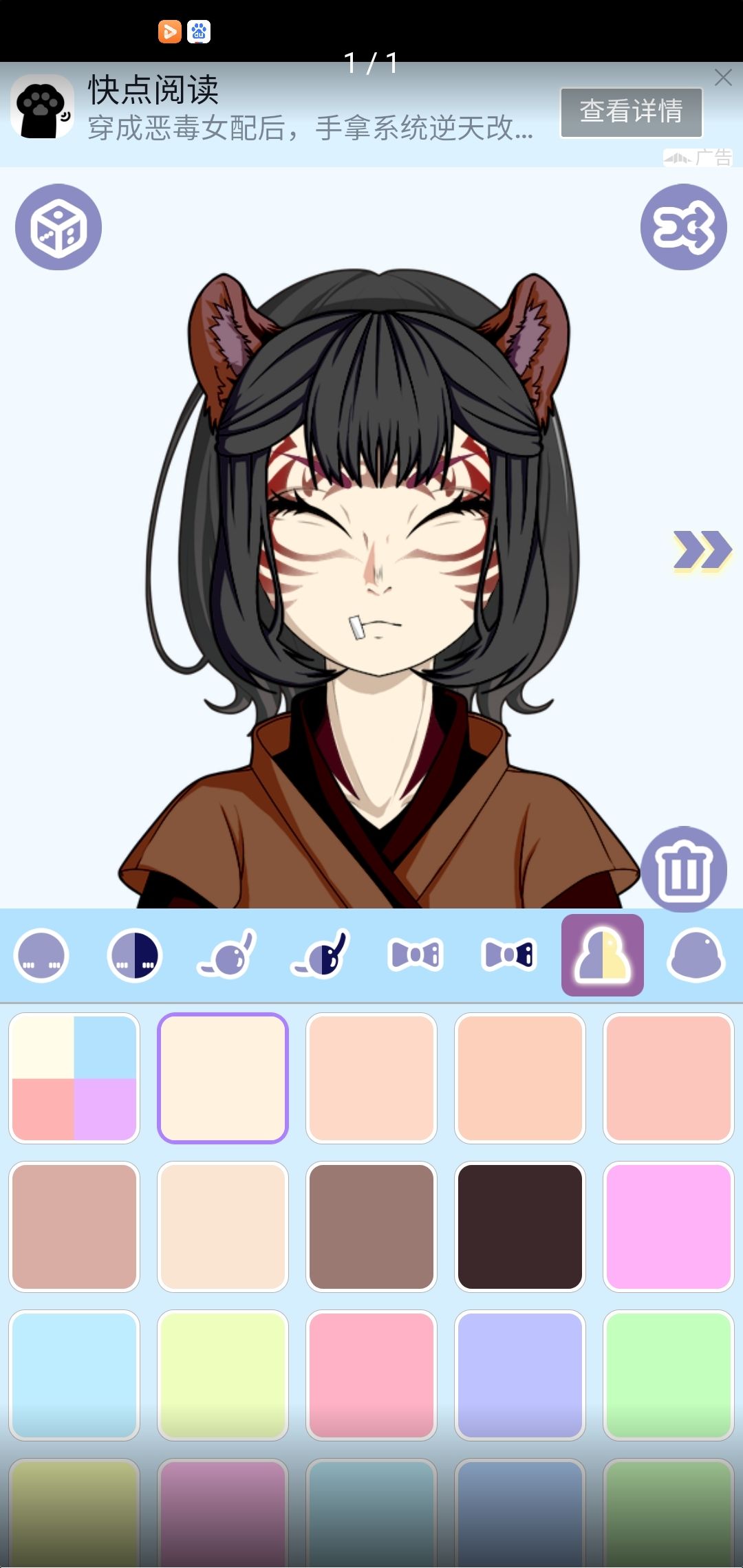Select the solid circle category icon
Image resolution: width=743 pixels, height=1568 pixels.
[41, 957]
